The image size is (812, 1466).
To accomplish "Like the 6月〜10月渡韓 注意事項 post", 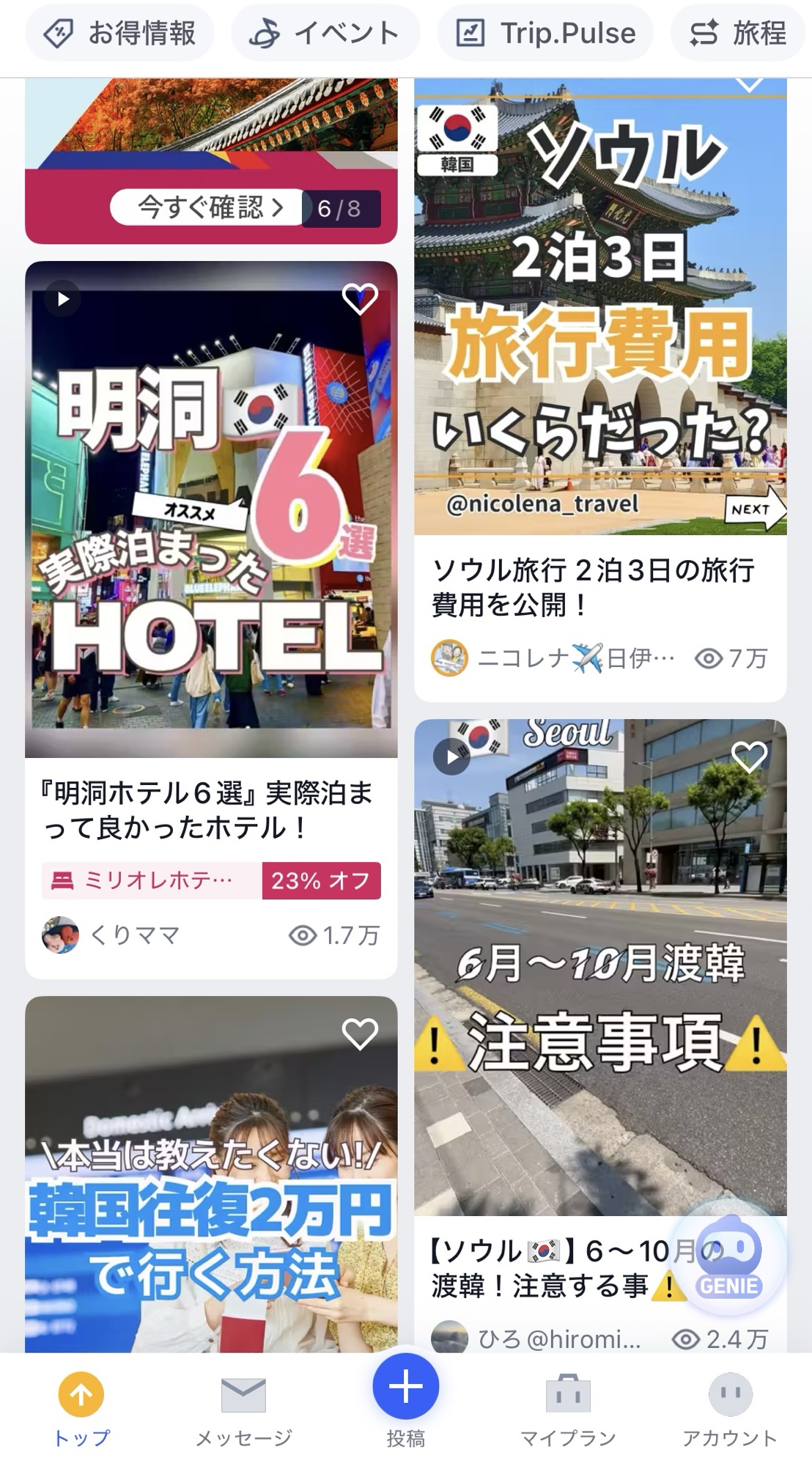I will pos(749,757).
